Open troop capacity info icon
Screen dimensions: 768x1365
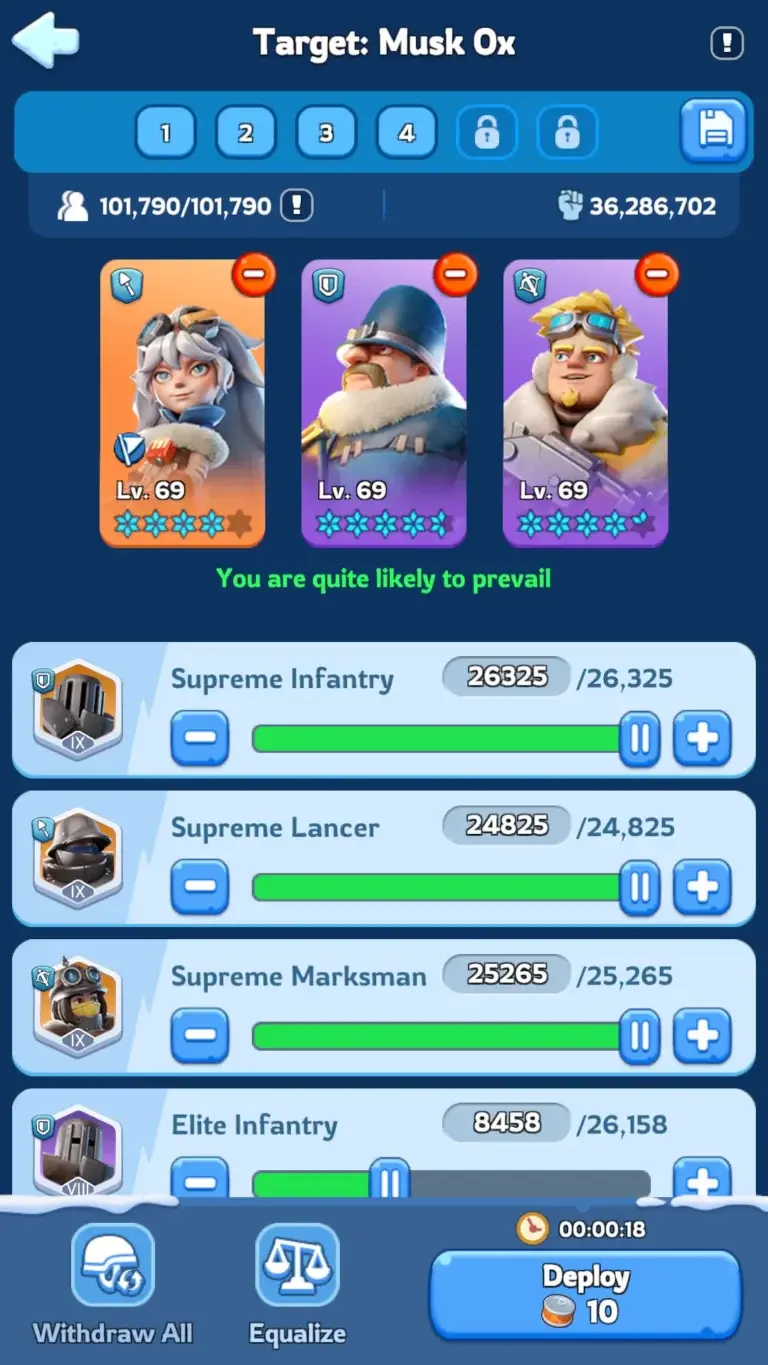[296, 206]
